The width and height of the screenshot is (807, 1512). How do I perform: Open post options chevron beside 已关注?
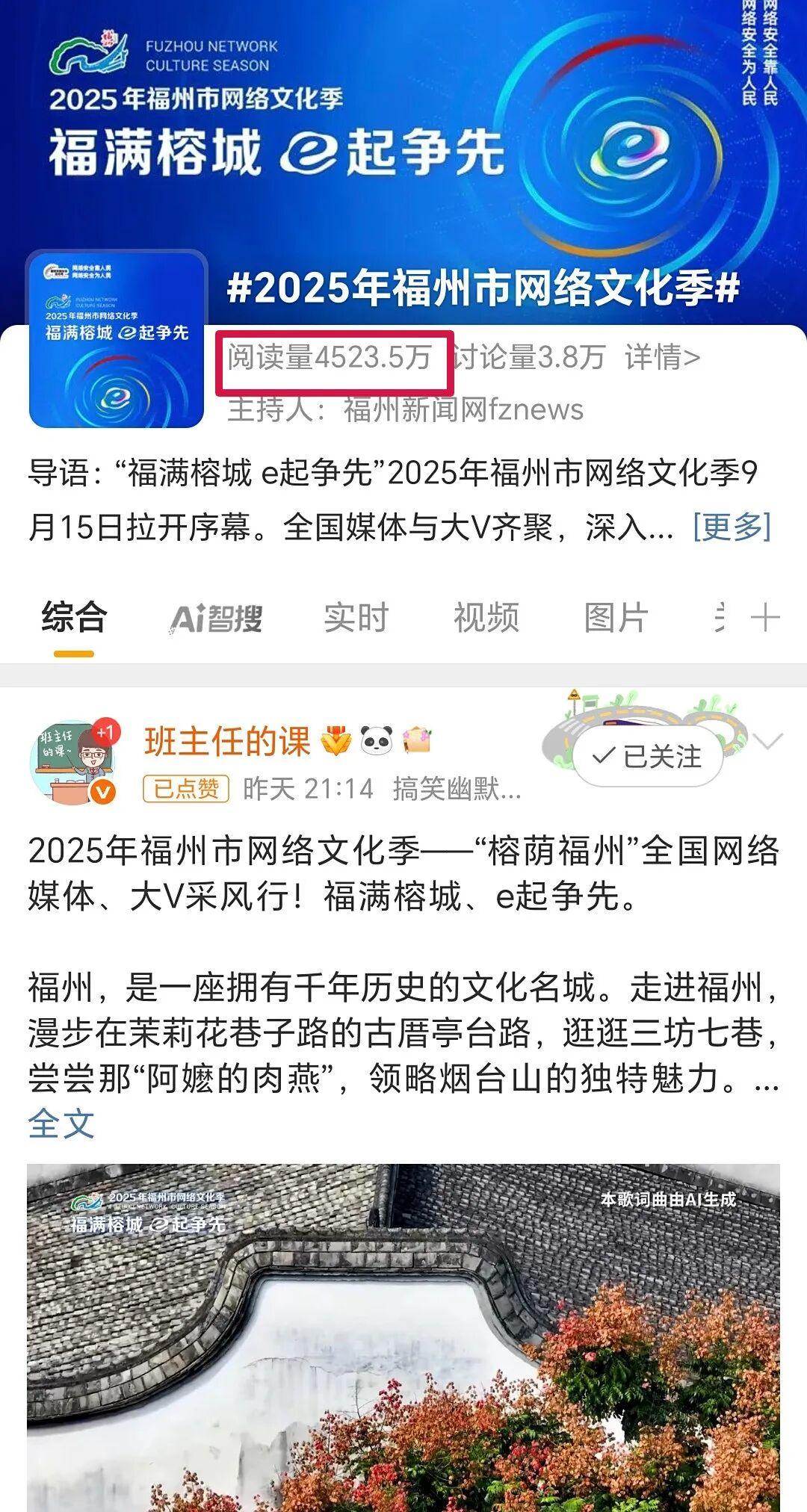click(x=768, y=741)
